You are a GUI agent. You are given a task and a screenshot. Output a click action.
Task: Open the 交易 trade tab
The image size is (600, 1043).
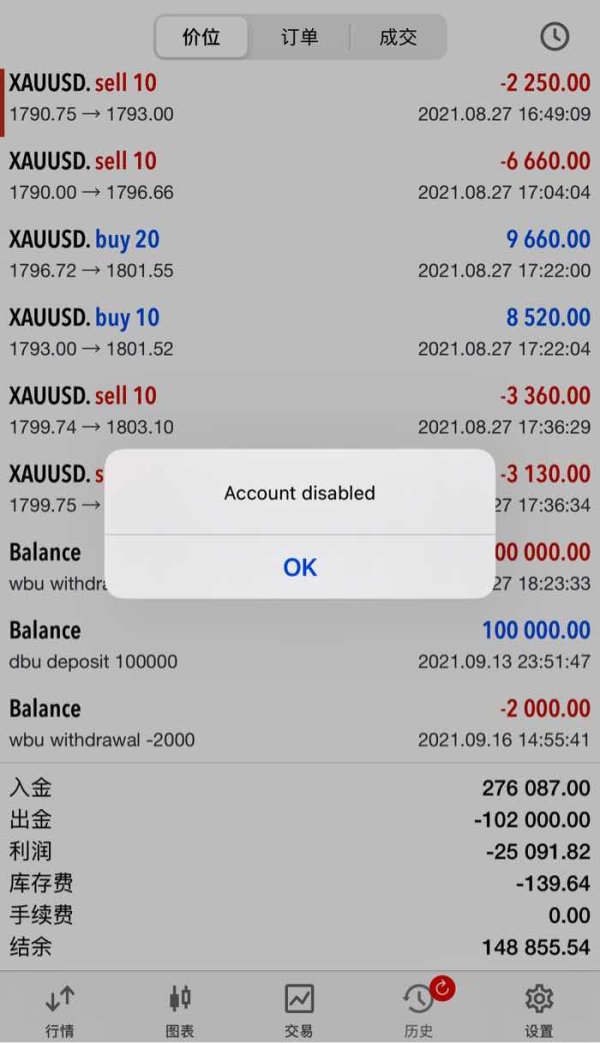[x=299, y=1010]
